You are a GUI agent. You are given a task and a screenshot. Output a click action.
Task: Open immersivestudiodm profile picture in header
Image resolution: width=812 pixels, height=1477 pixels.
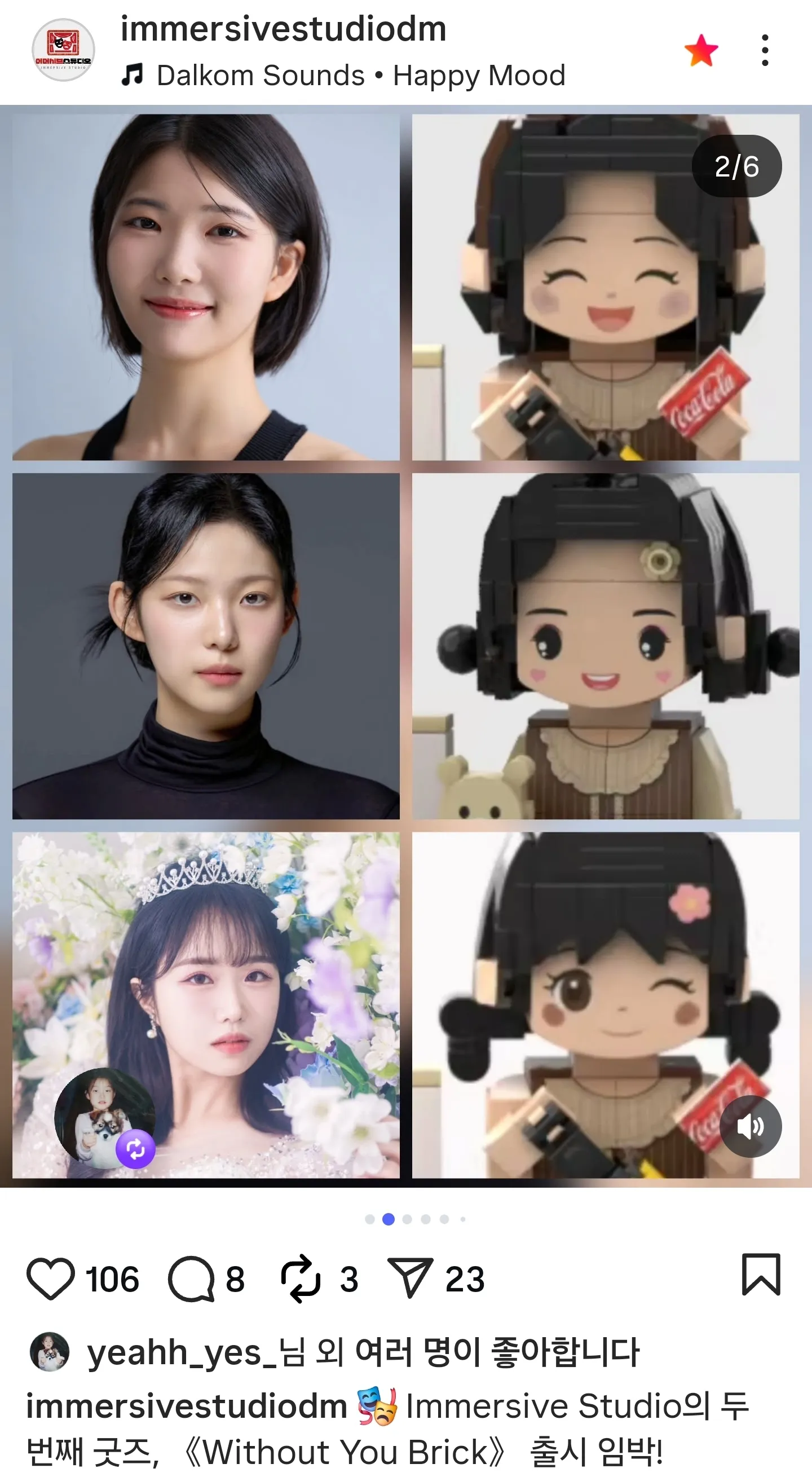[x=63, y=50]
